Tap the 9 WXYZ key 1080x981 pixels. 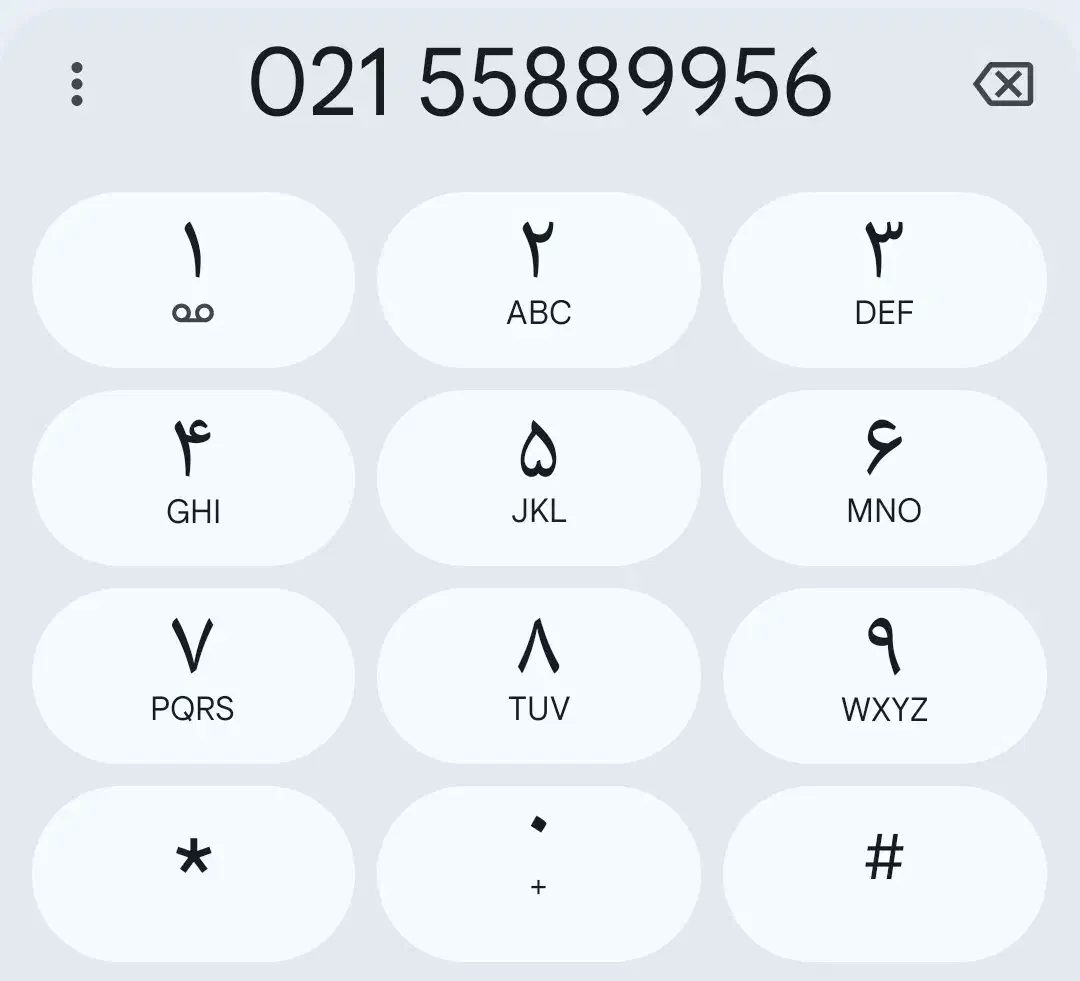(x=884, y=675)
